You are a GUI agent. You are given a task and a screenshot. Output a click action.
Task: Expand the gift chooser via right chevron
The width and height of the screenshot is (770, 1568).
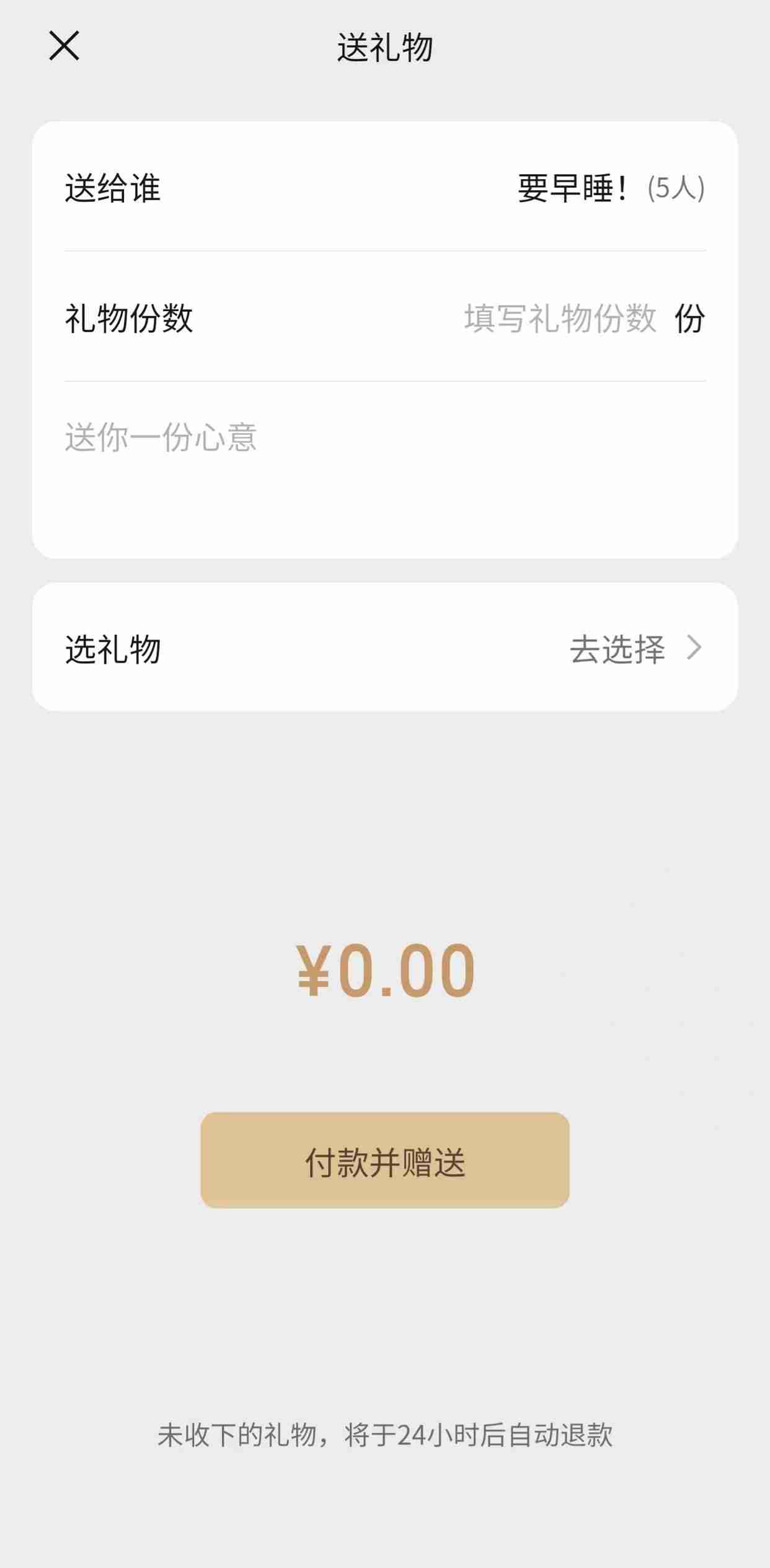(x=695, y=650)
